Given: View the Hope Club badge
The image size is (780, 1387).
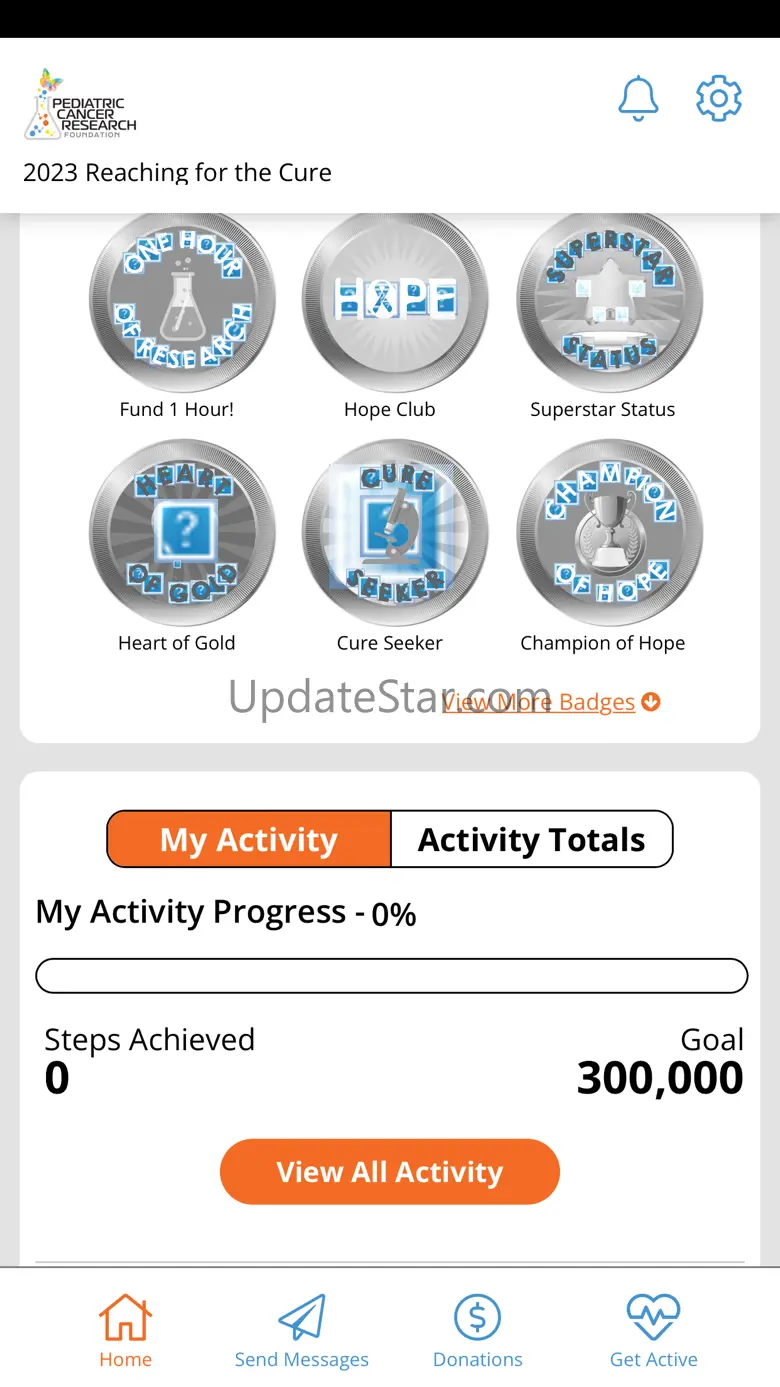Looking at the screenshot, I should pyautogui.click(x=390, y=302).
